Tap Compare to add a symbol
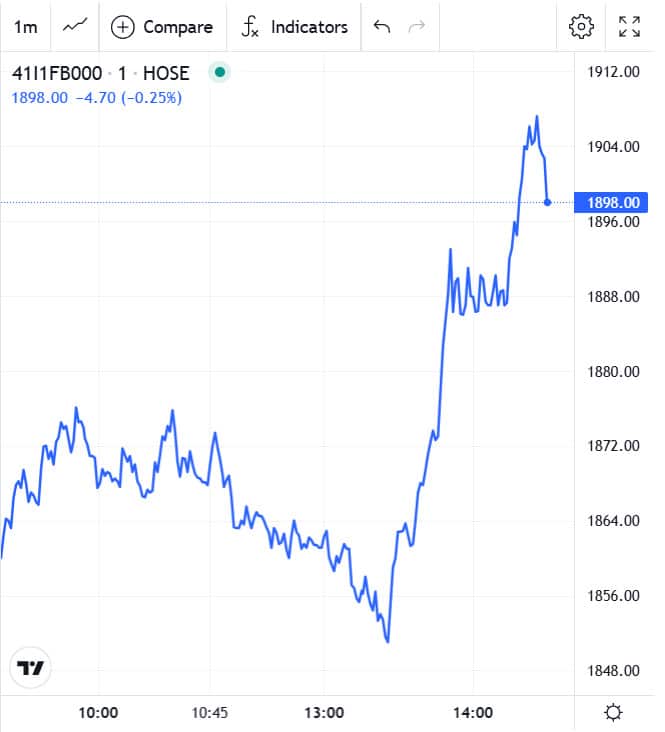 coord(162,27)
